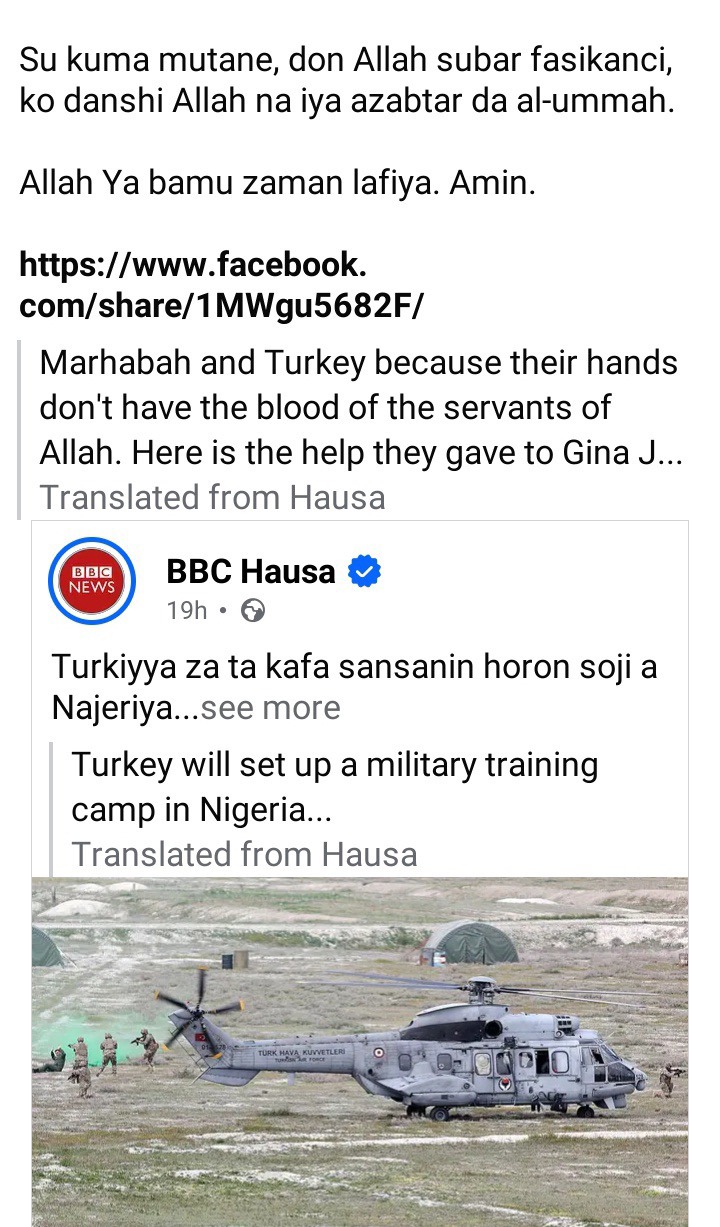This screenshot has height=1227, width=720.
Task: Open the facebook.com share link
Action: point(220,285)
